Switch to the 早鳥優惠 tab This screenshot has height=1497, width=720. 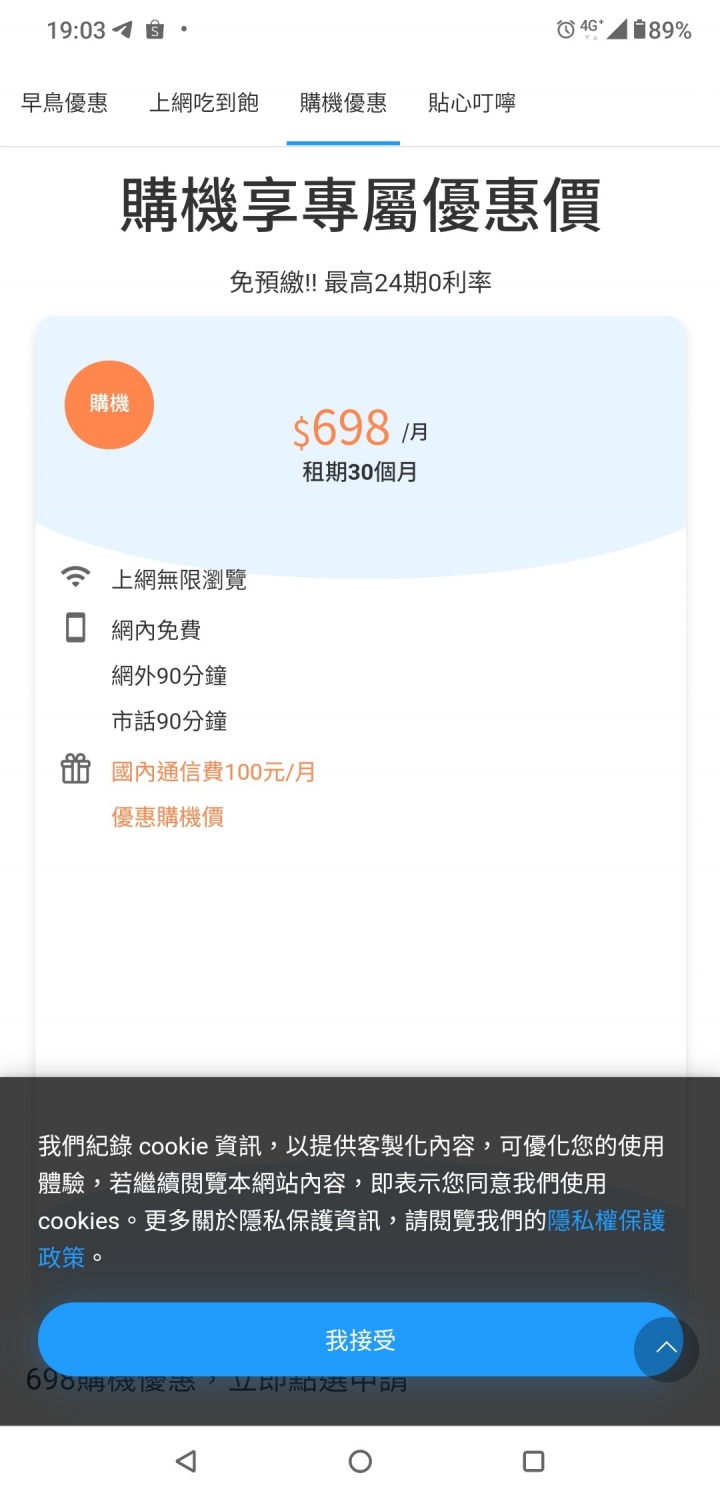point(65,103)
